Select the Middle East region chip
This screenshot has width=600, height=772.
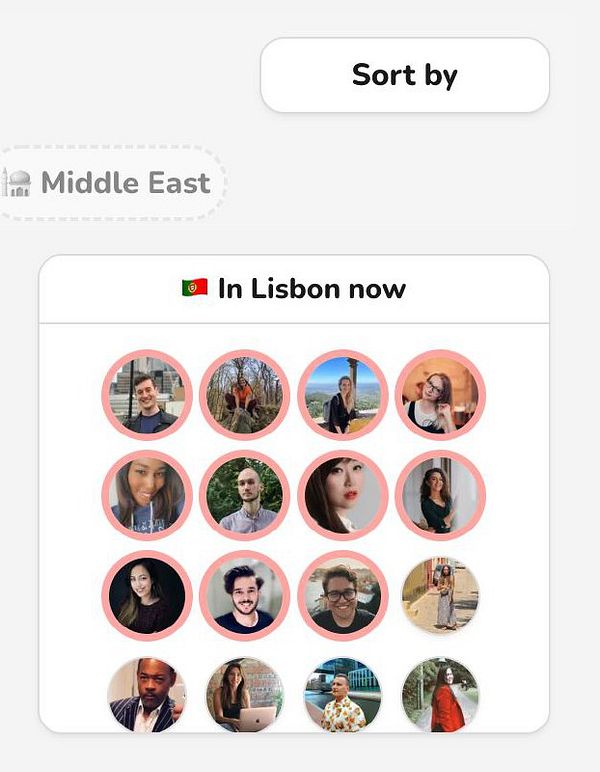[x=112, y=184]
